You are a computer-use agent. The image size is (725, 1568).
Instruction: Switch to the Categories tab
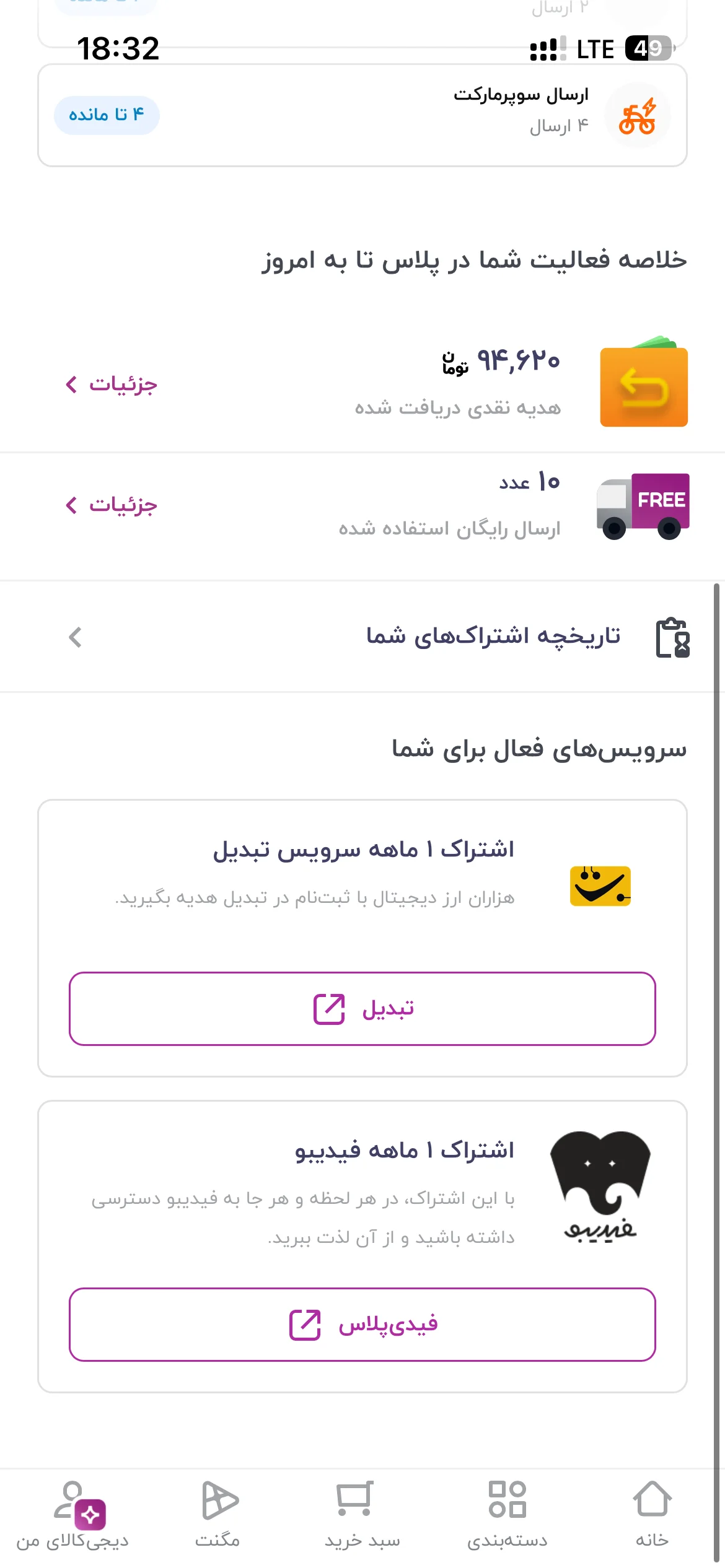(x=507, y=1514)
